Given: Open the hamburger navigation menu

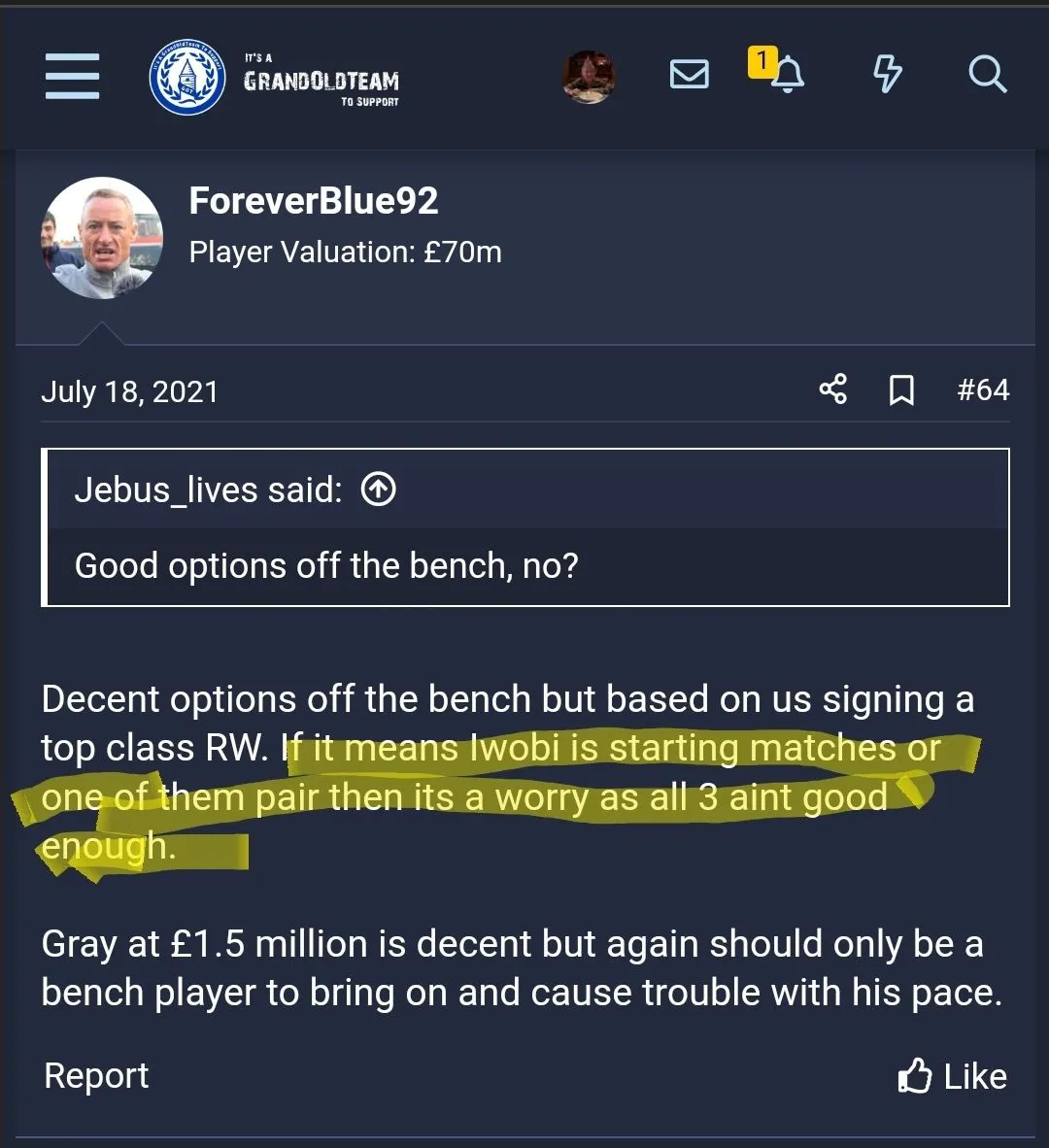Looking at the screenshot, I should click(72, 76).
